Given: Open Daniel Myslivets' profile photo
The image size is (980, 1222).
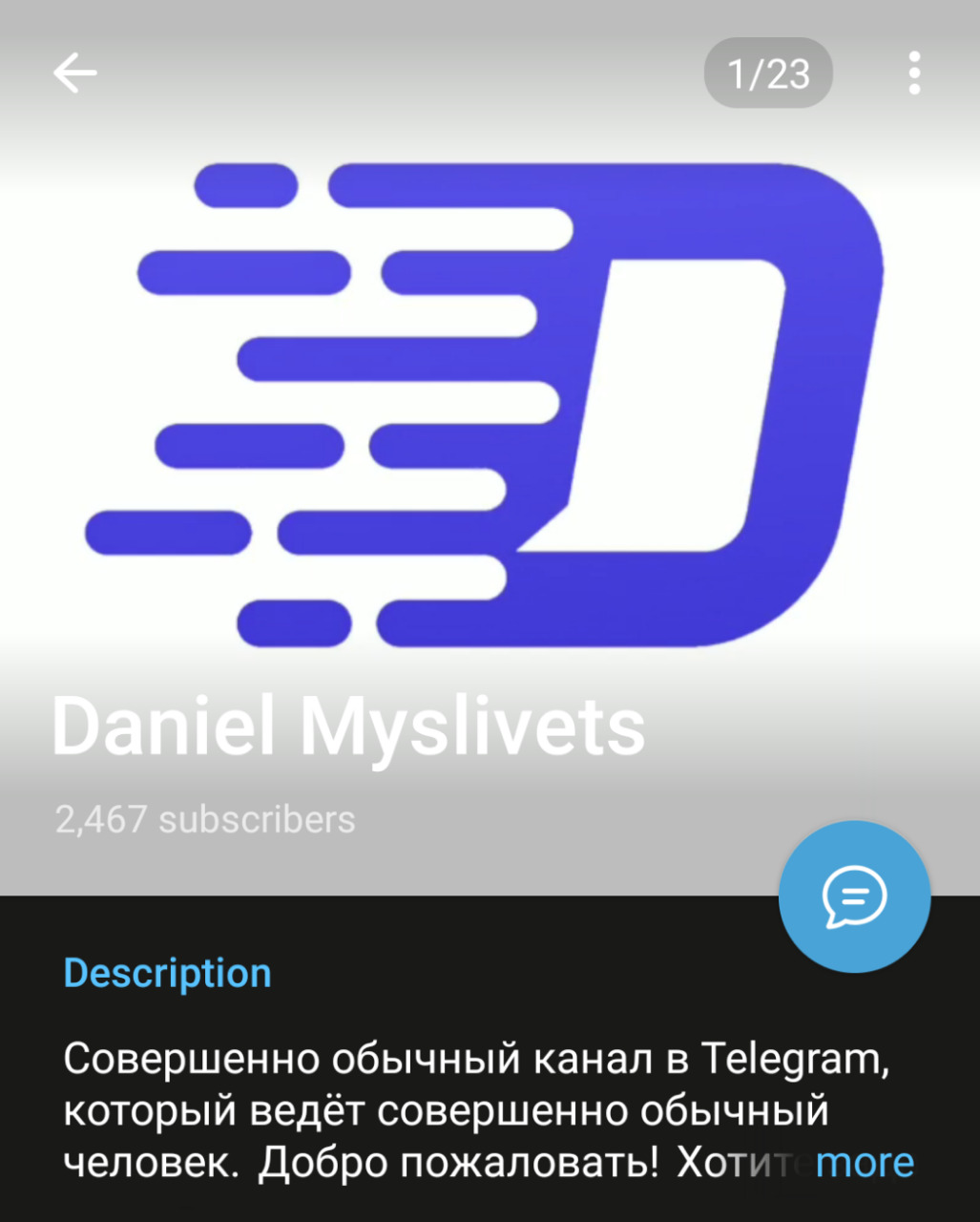Looking at the screenshot, I should tap(489, 401).
